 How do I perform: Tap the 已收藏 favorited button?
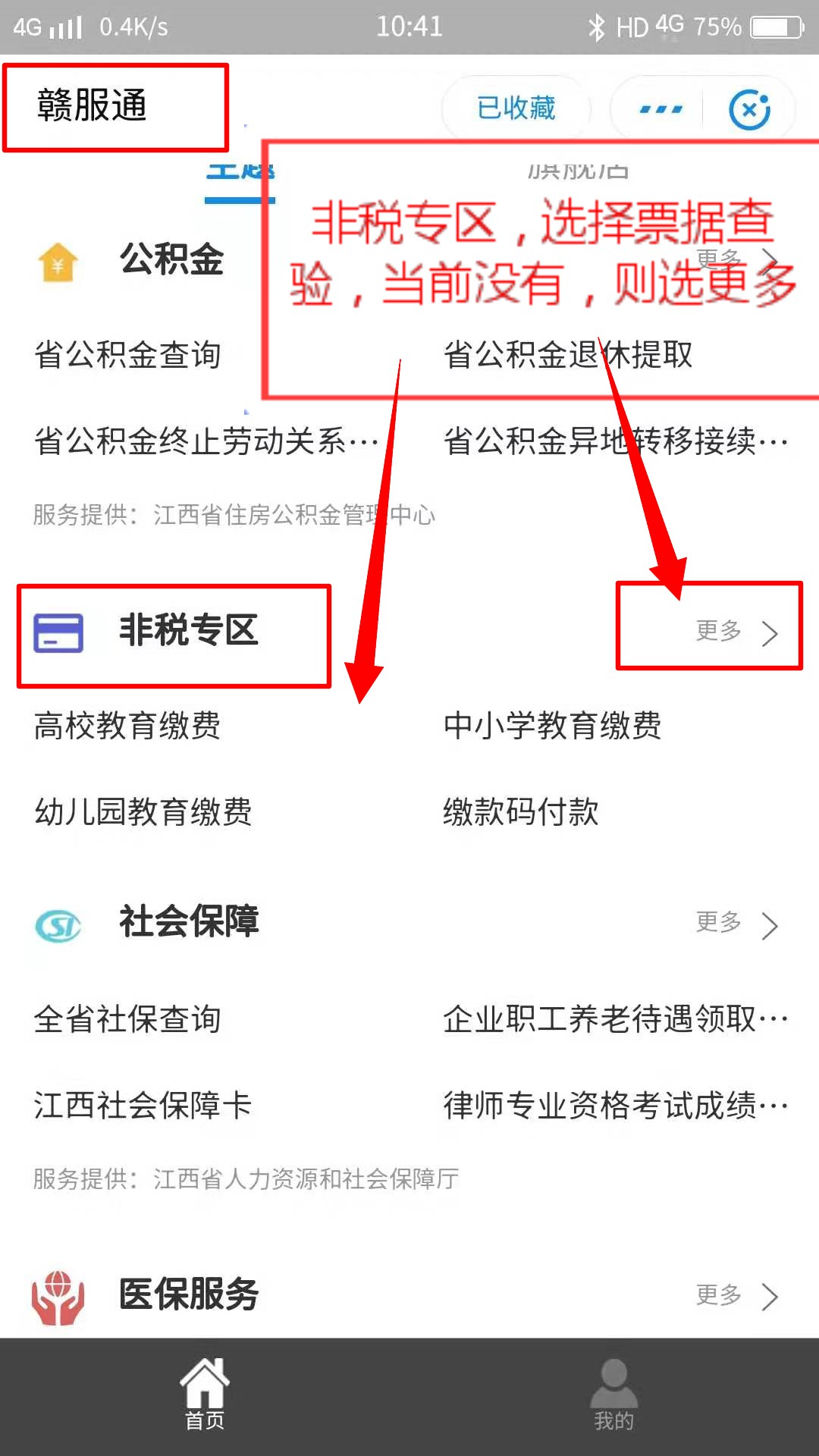[516, 108]
